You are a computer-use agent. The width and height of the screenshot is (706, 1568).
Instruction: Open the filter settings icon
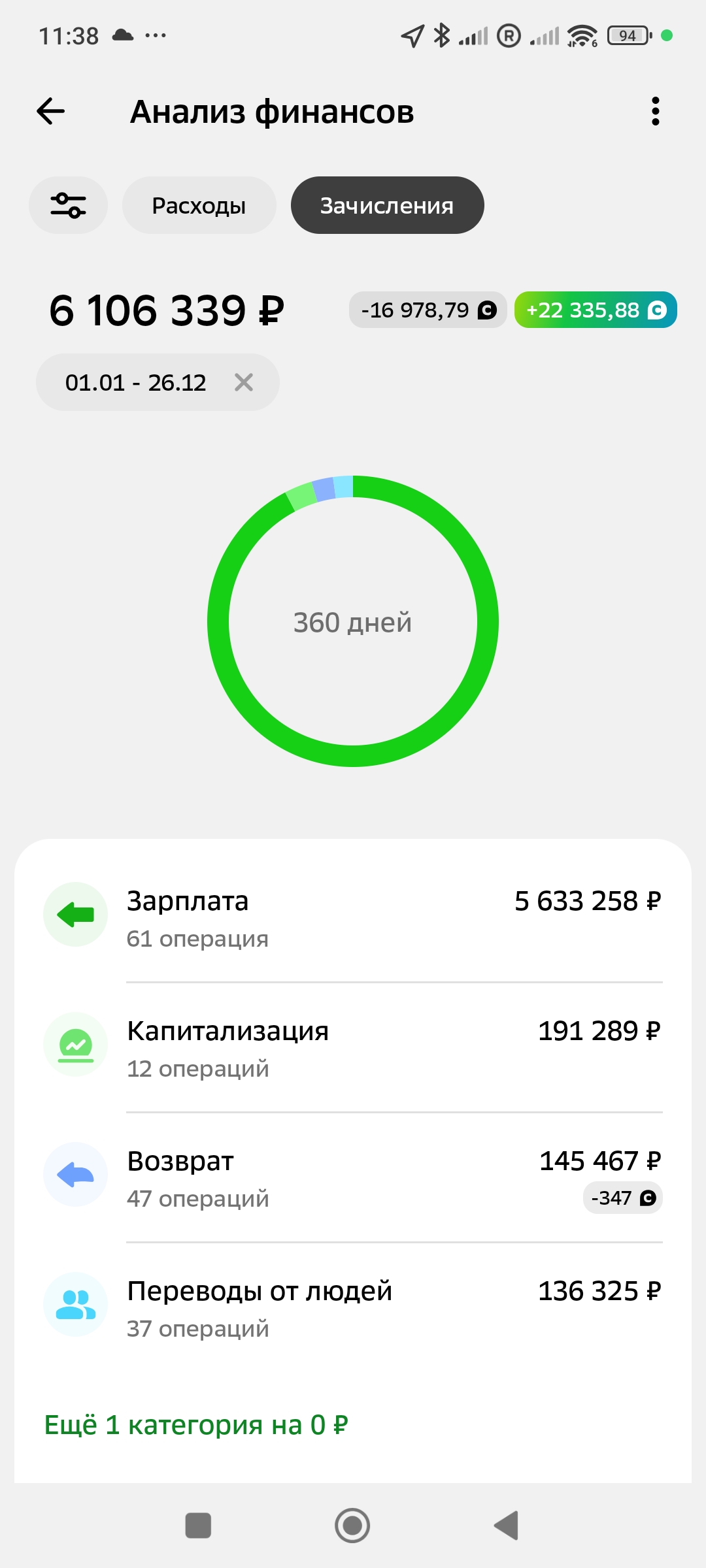coord(68,205)
